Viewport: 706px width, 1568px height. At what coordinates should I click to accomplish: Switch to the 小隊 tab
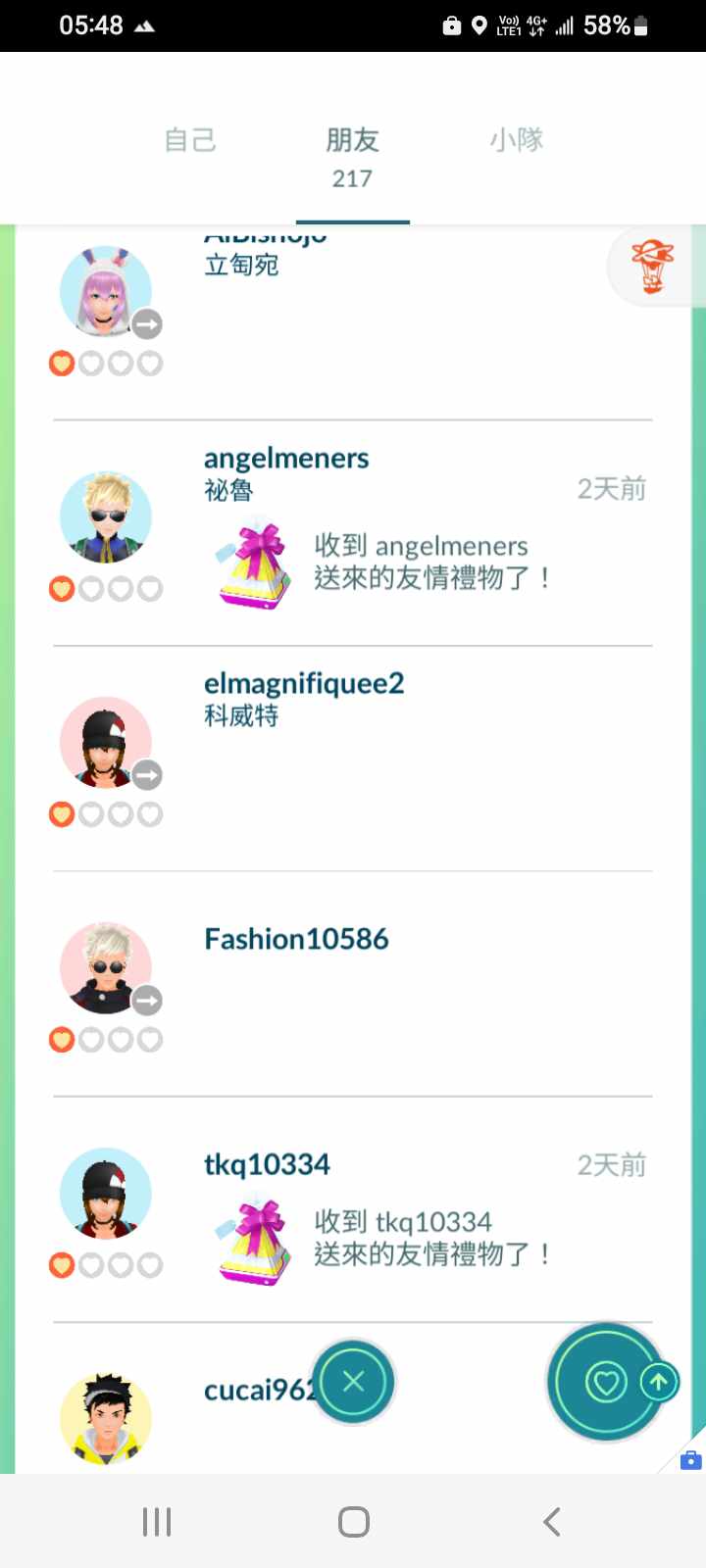(x=516, y=140)
